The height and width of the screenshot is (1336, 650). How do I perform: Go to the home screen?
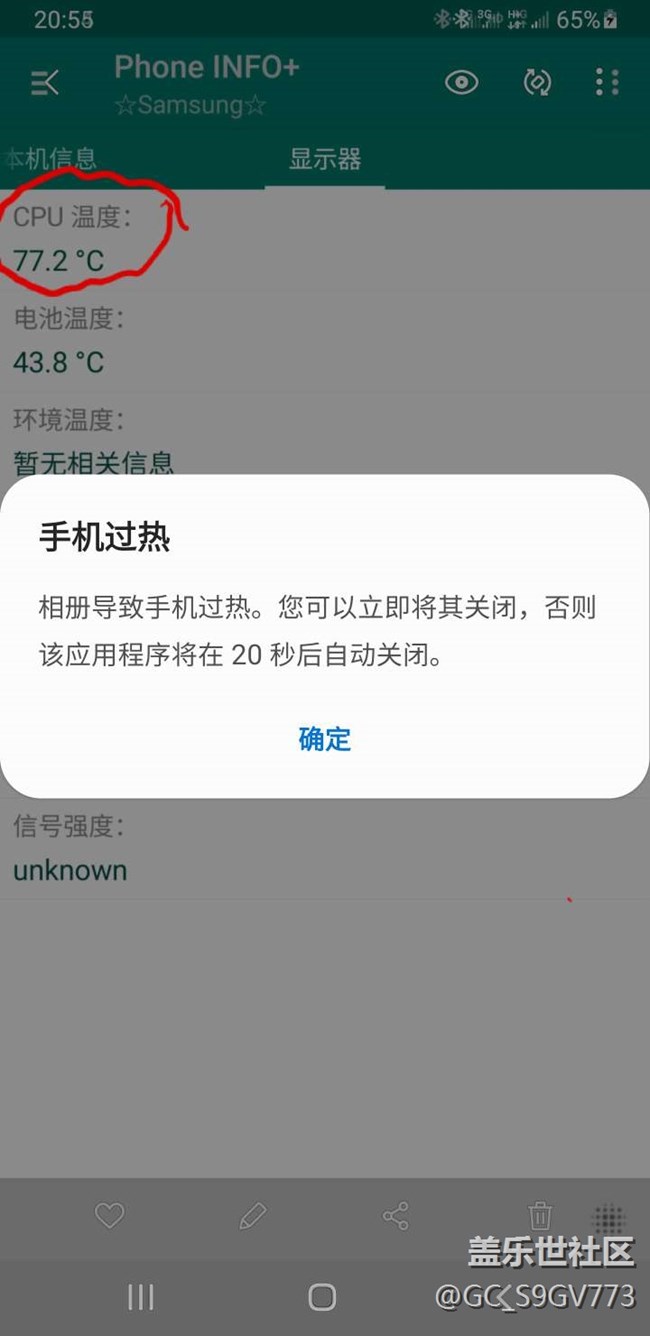322,1297
